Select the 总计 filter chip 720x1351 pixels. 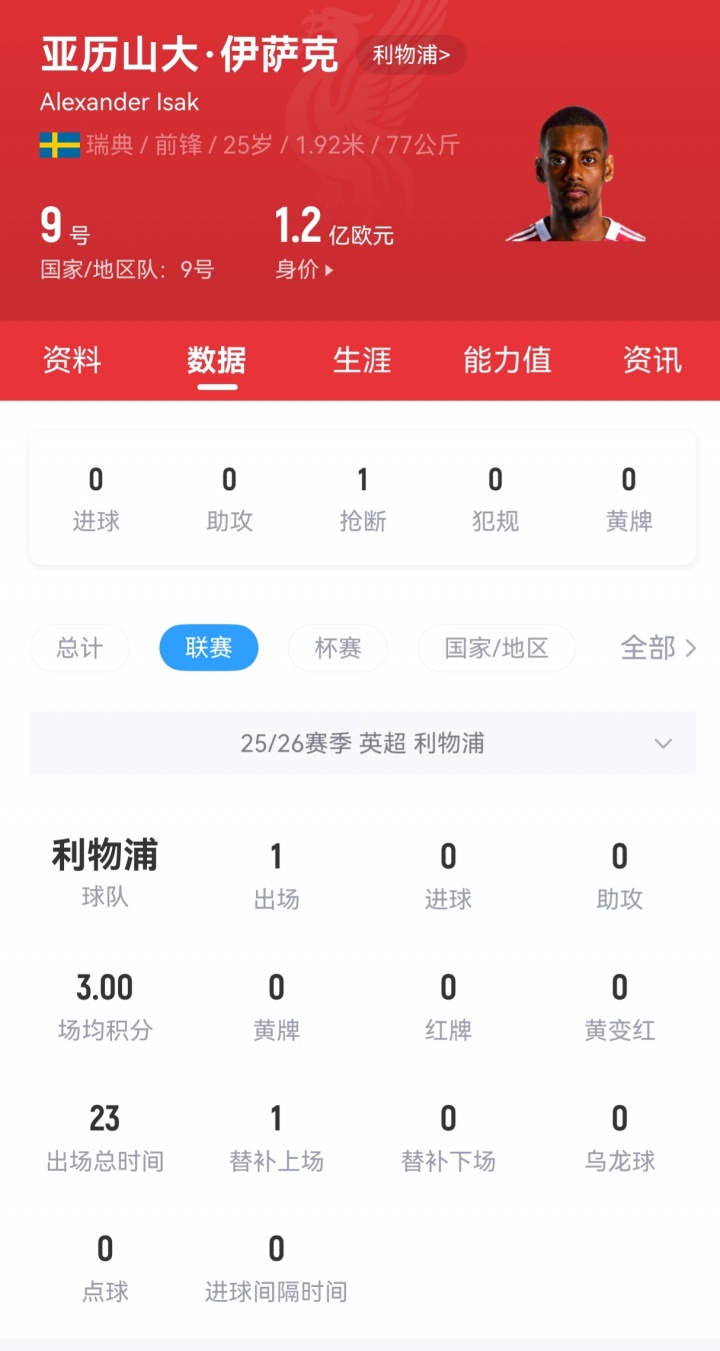(80, 648)
